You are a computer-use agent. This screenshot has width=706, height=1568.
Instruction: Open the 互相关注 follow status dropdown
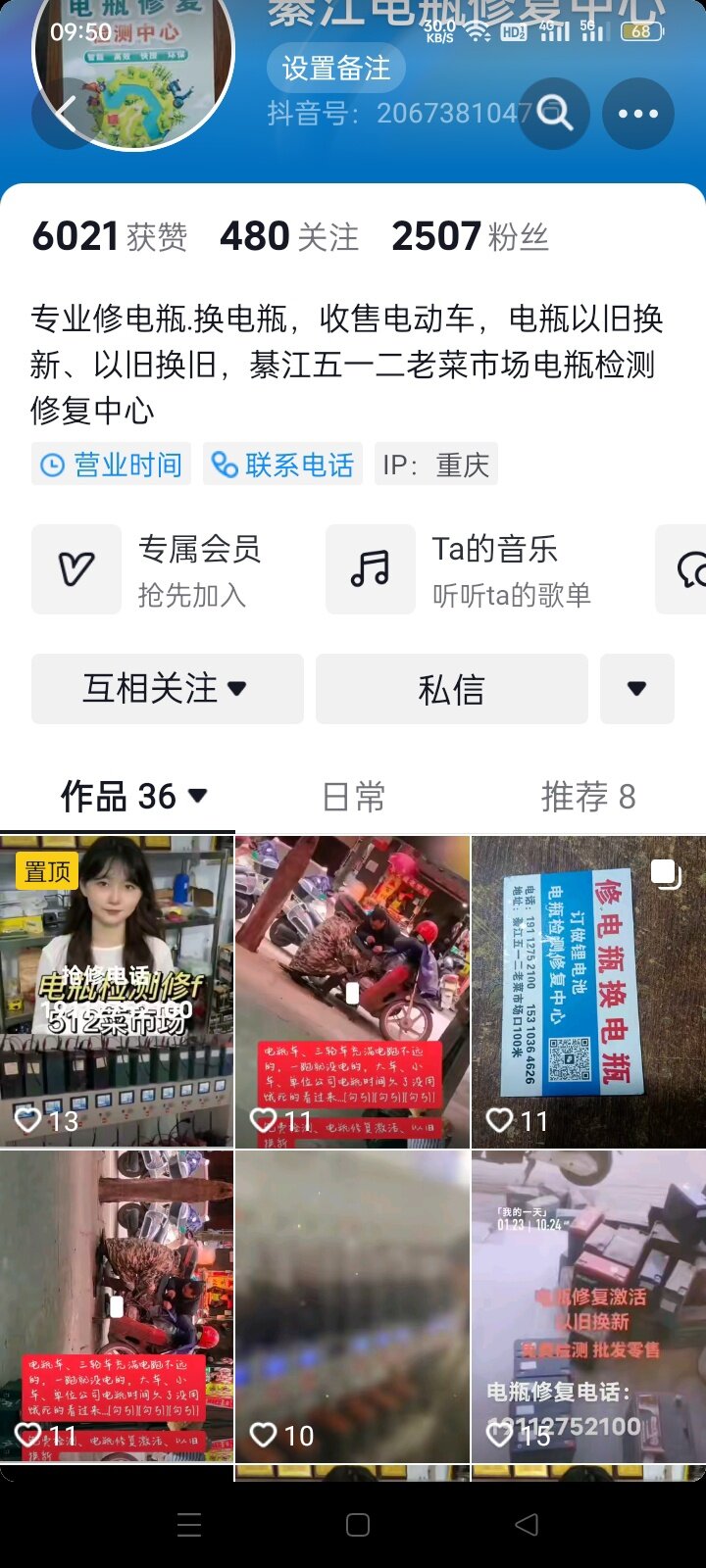click(167, 689)
